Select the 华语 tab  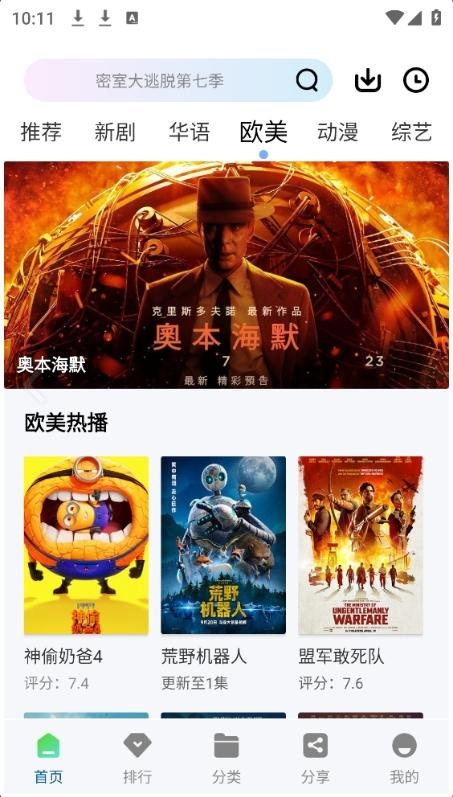coord(189,132)
